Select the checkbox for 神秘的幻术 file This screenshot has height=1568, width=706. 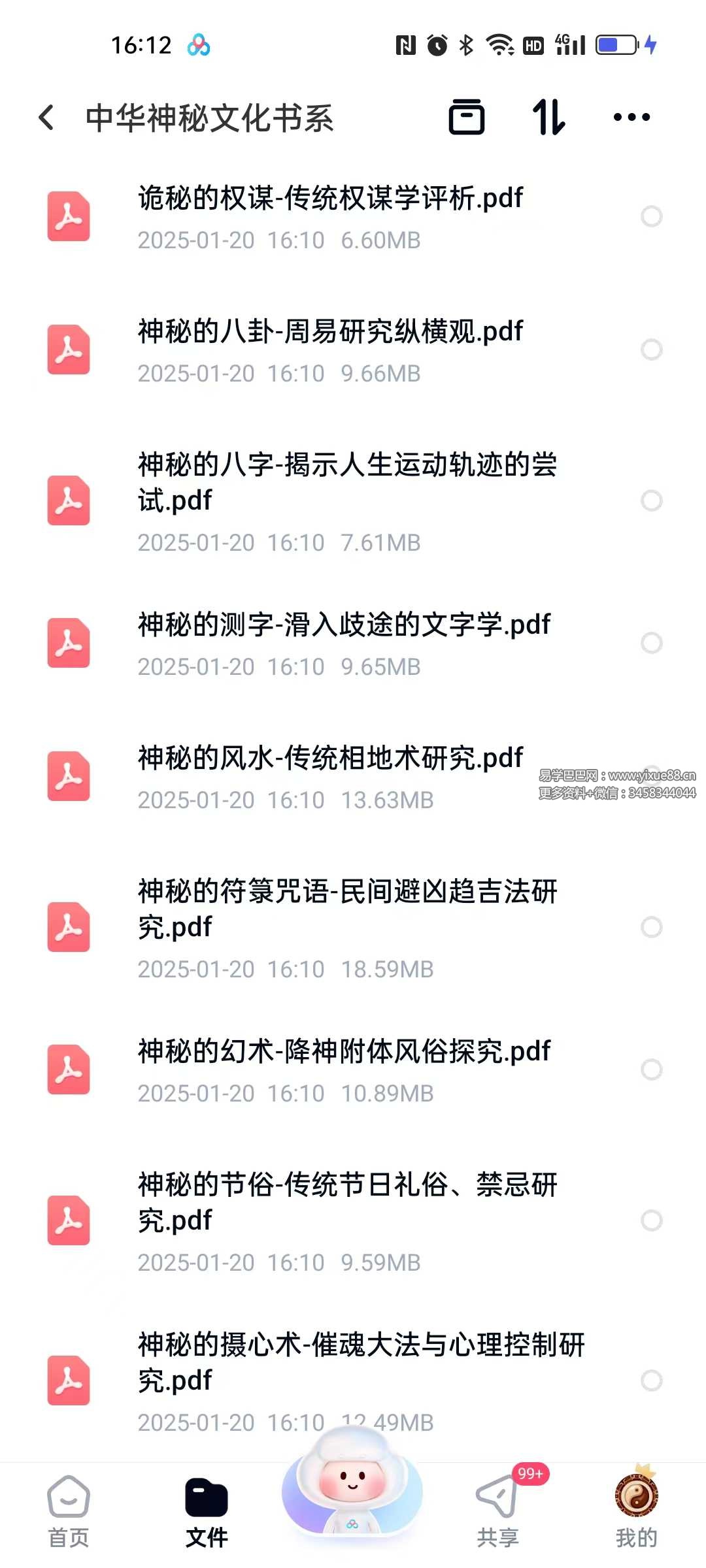652,1070
